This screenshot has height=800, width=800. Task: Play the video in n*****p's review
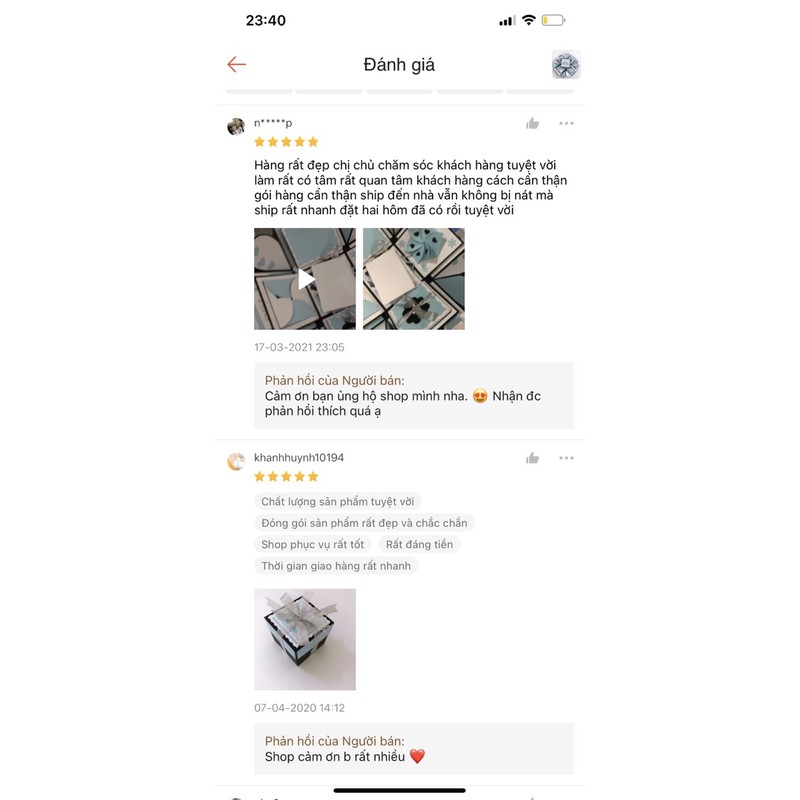[305, 279]
